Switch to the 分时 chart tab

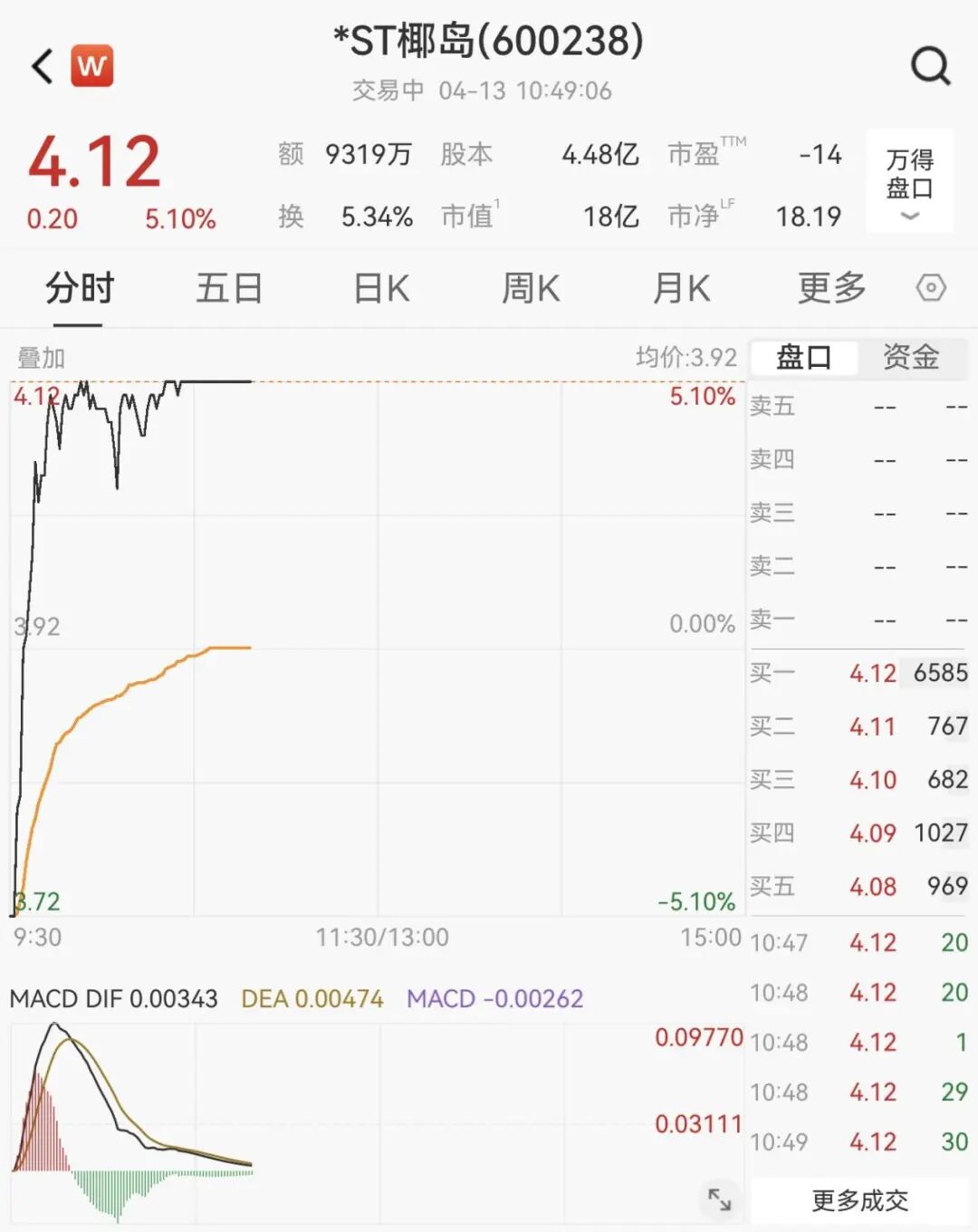coord(80,289)
